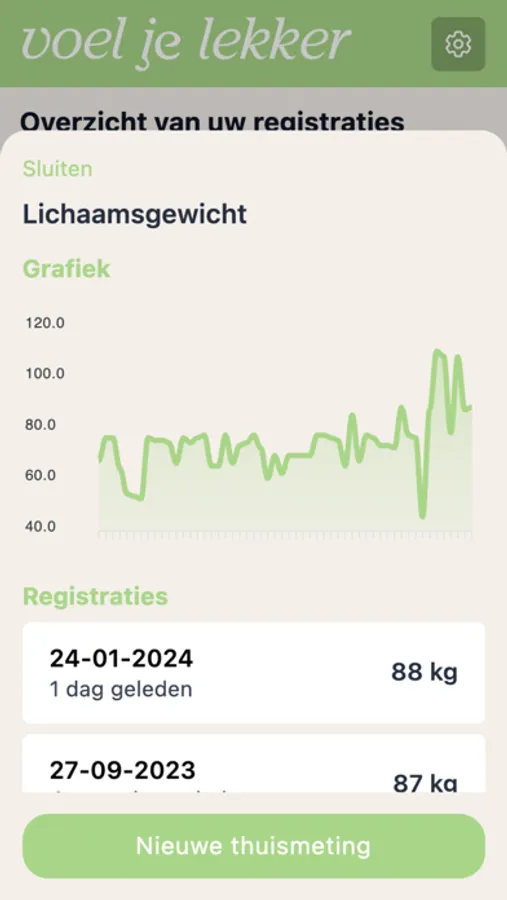
Task: Start a Nieuwe thuismeting
Action: tap(254, 845)
